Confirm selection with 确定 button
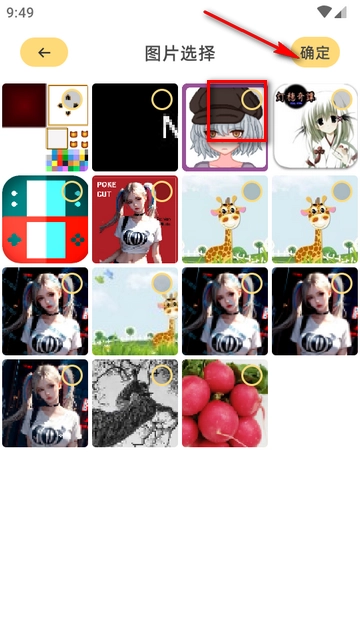 point(315,52)
